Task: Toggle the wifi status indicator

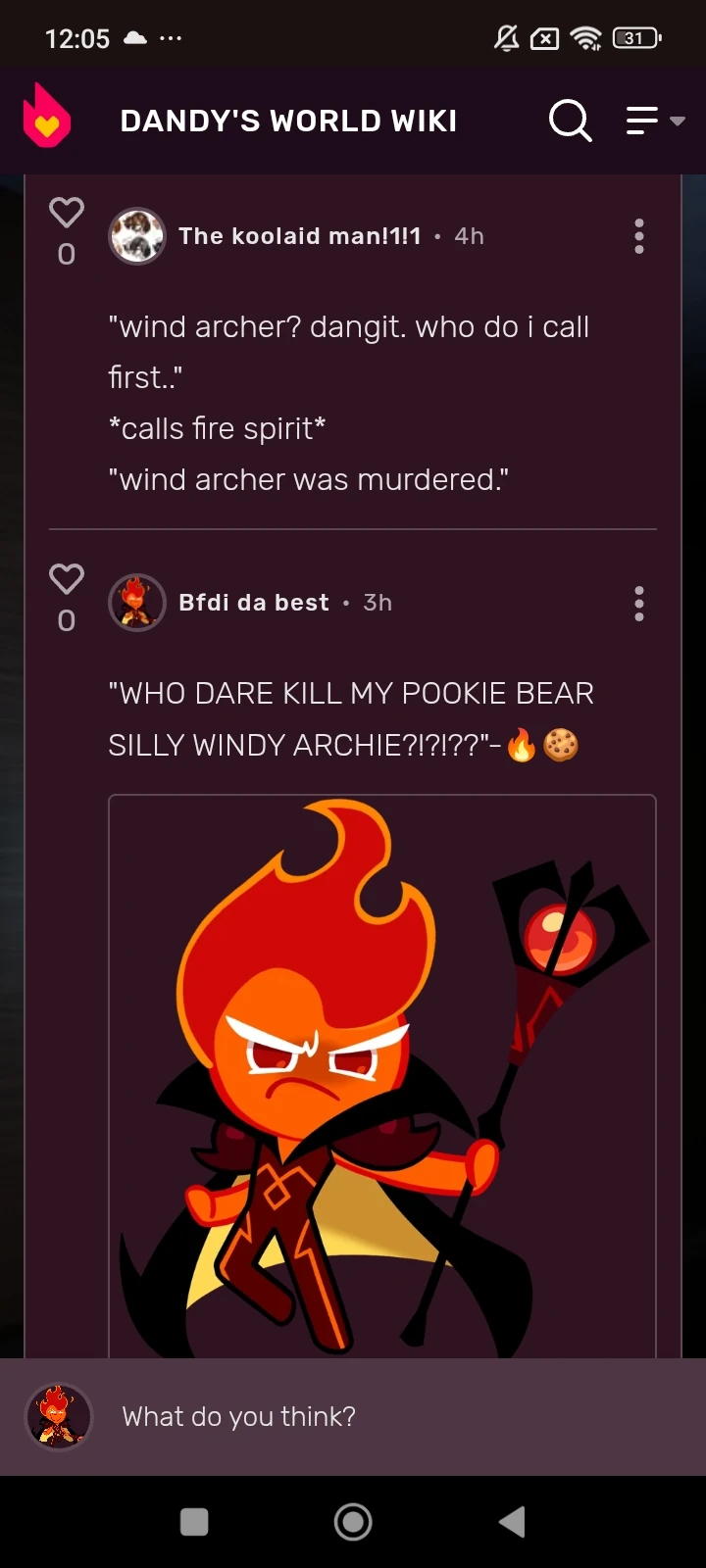Action: point(585,38)
